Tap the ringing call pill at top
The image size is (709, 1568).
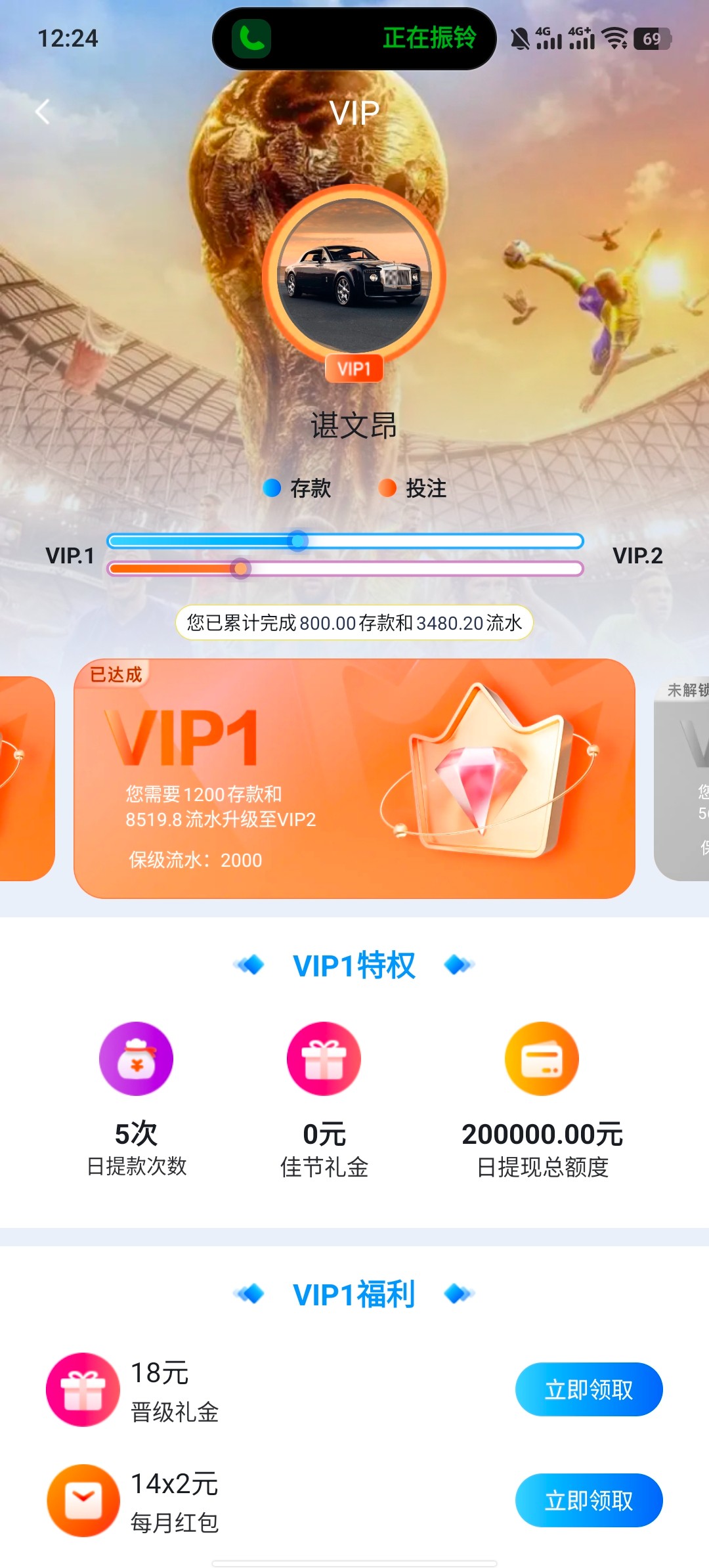(x=354, y=38)
